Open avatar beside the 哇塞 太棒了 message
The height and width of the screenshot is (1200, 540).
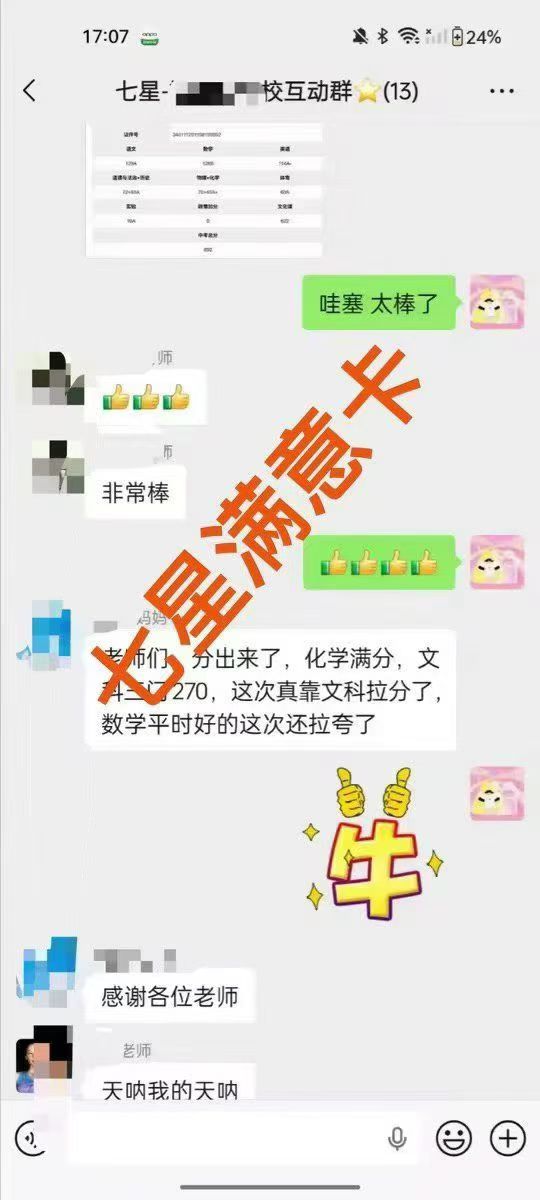coord(497,301)
